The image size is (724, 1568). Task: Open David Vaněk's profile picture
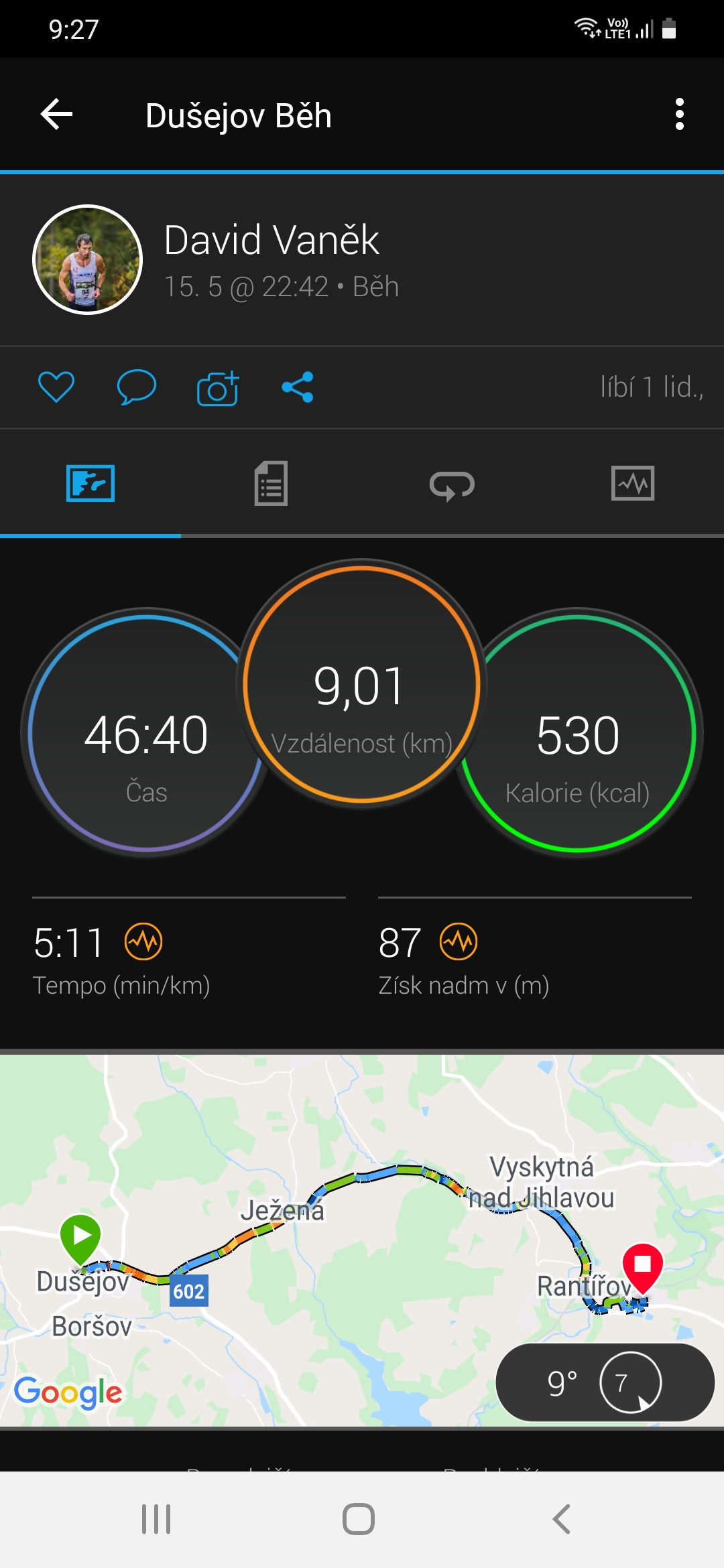point(88,259)
